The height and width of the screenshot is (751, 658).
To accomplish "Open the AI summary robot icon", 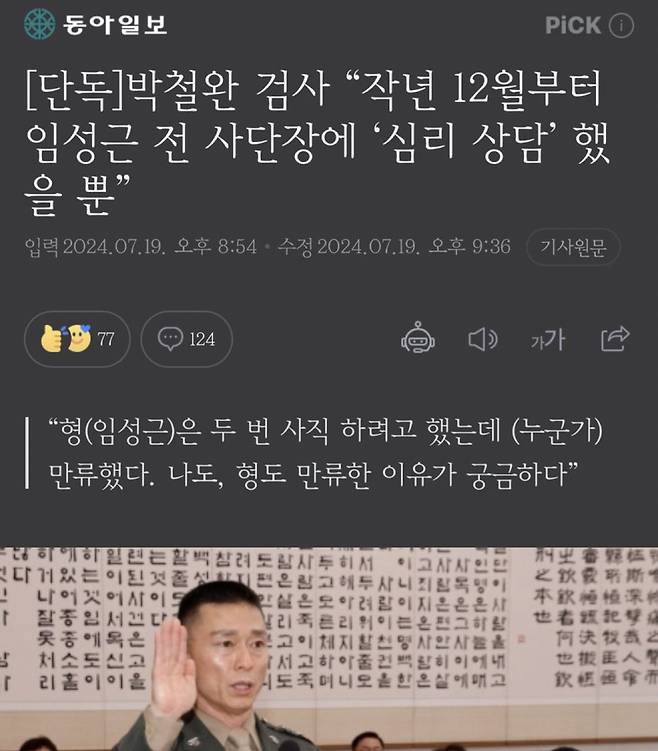I will (417, 339).
